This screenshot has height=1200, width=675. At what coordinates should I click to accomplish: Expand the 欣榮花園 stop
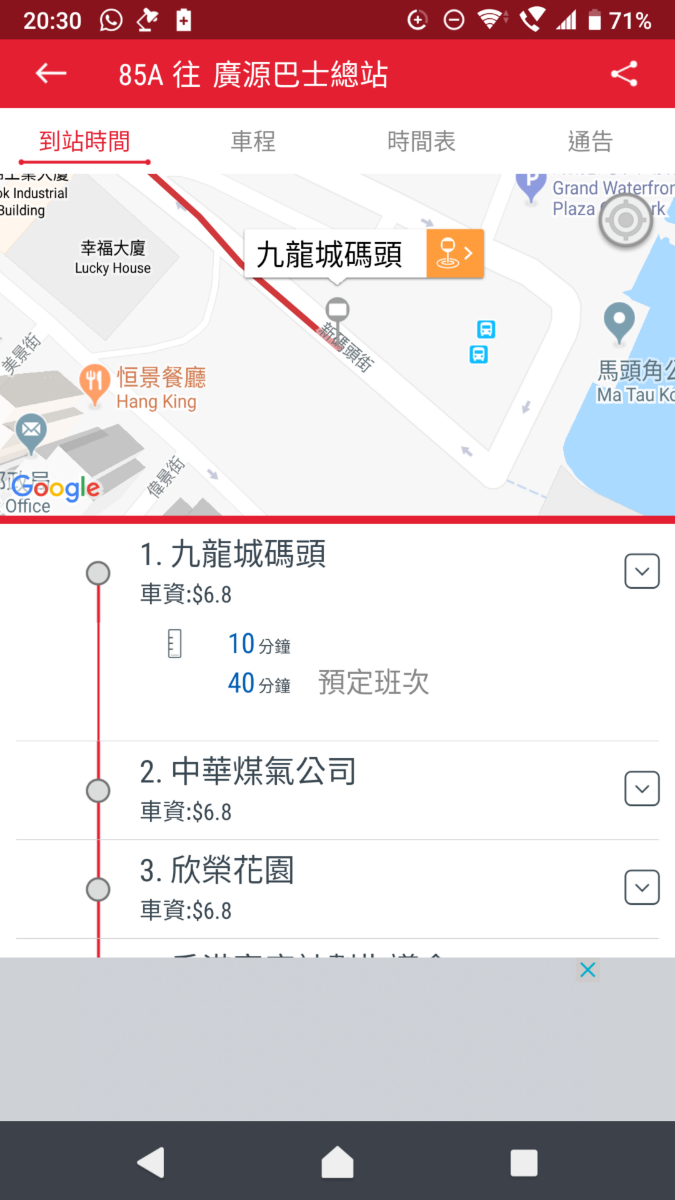point(641,887)
